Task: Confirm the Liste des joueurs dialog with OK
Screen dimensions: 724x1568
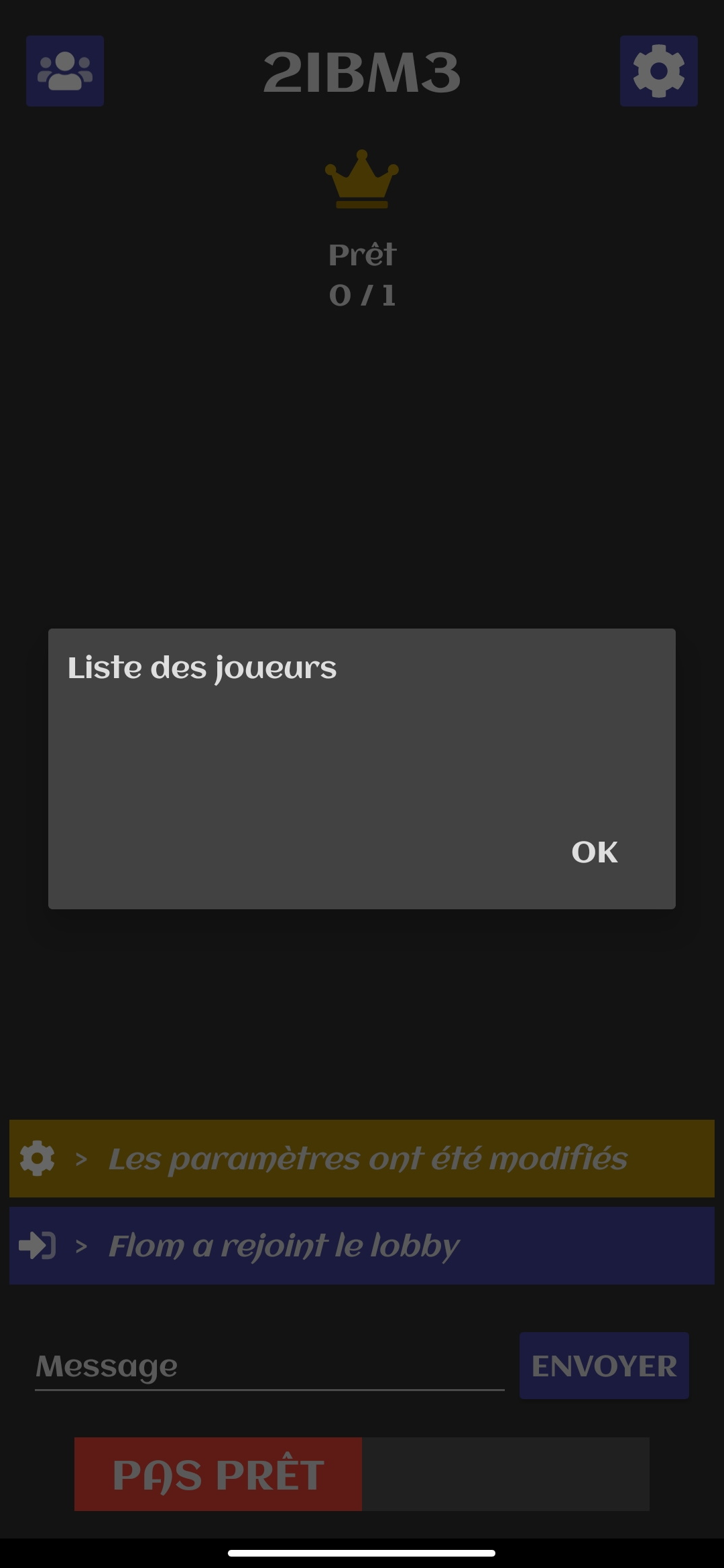Action: click(x=594, y=852)
